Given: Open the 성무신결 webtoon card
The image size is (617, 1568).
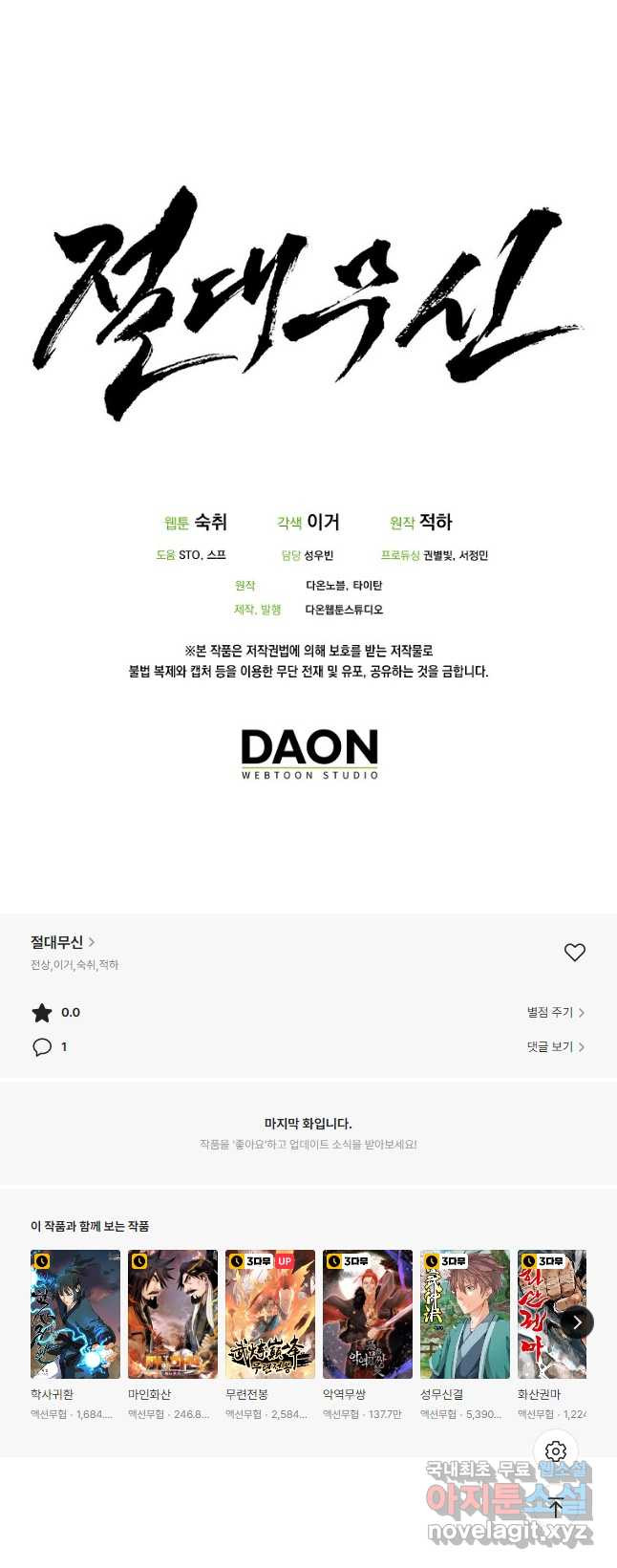Looking at the screenshot, I should (465, 1315).
